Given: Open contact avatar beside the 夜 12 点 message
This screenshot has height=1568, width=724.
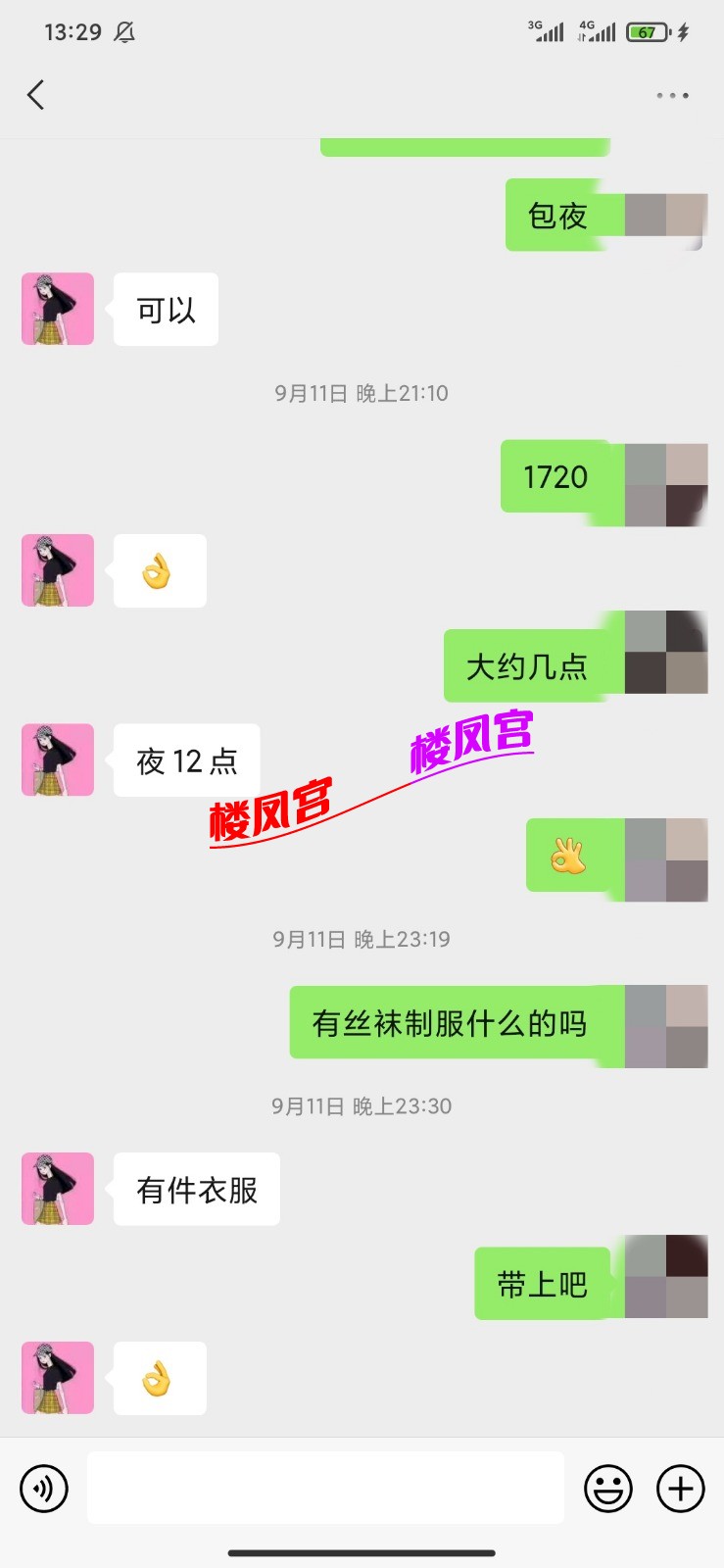Looking at the screenshot, I should pos(58,759).
